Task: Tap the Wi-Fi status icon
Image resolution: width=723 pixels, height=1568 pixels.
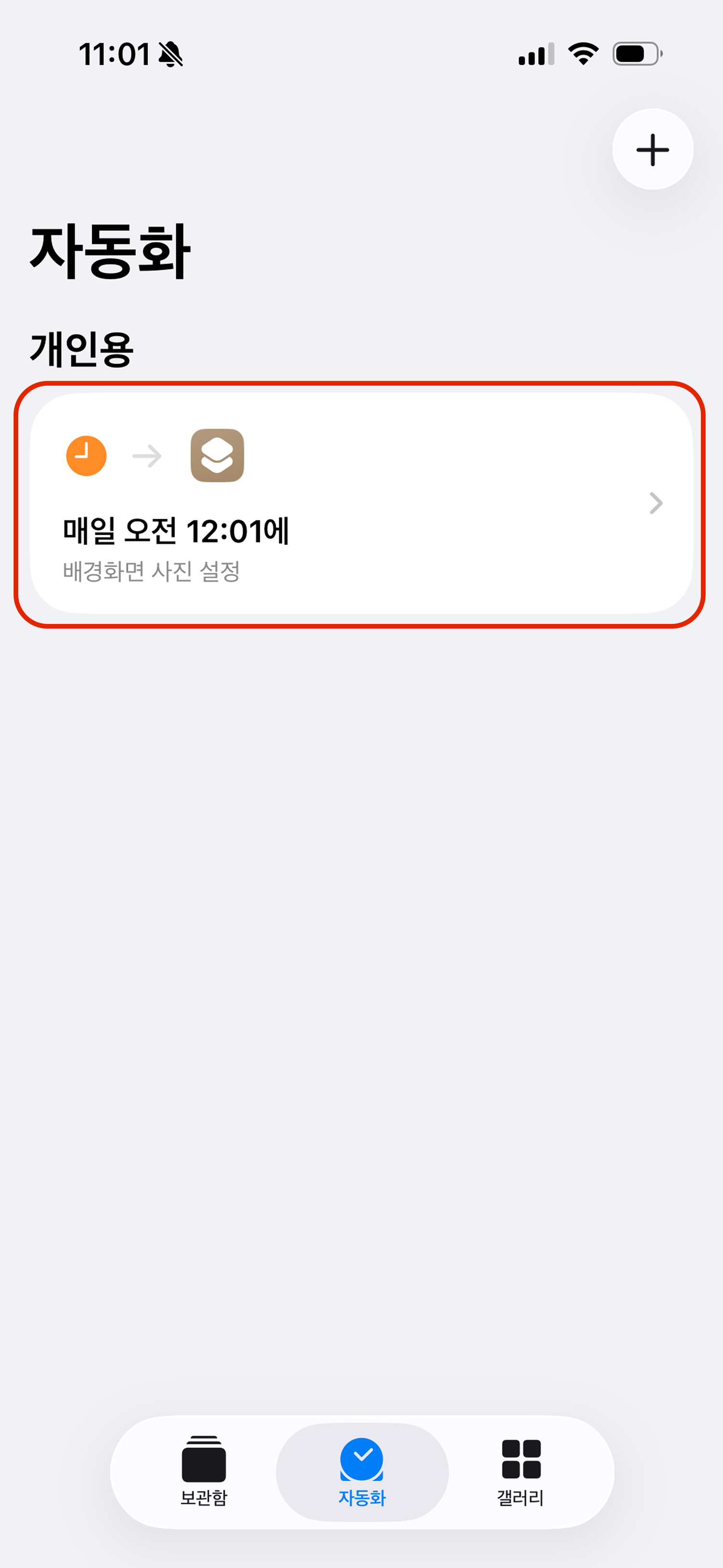Action: [582, 54]
